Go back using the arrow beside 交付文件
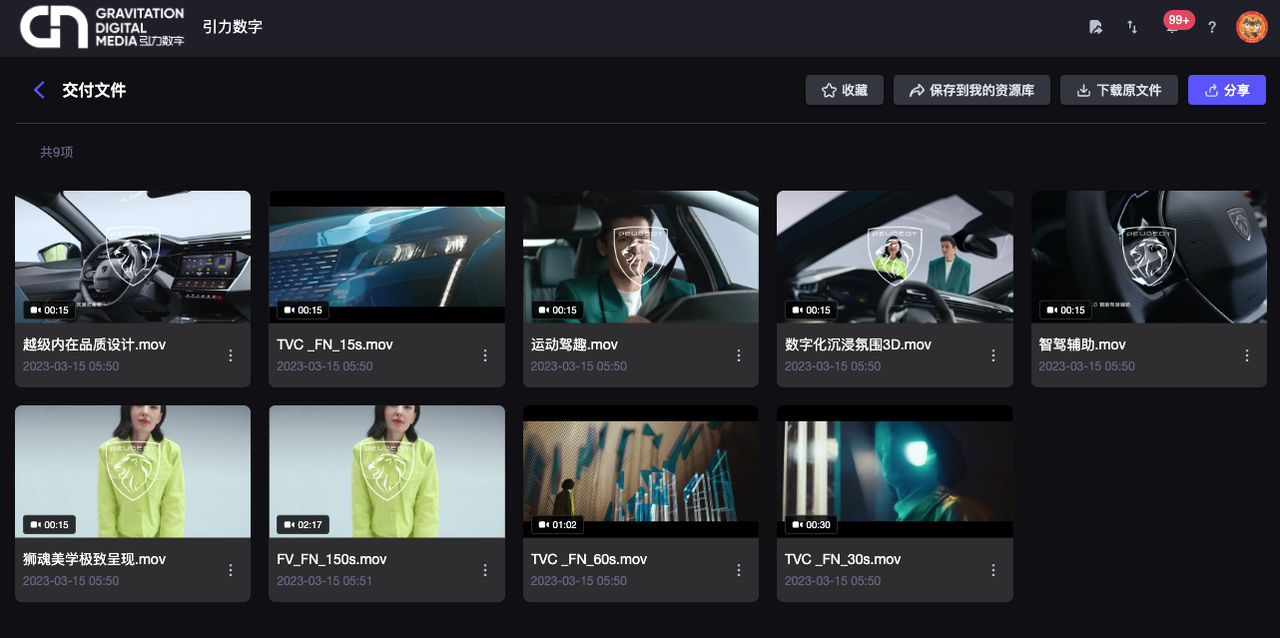Image resolution: width=1280 pixels, height=638 pixels. [x=39, y=90]
